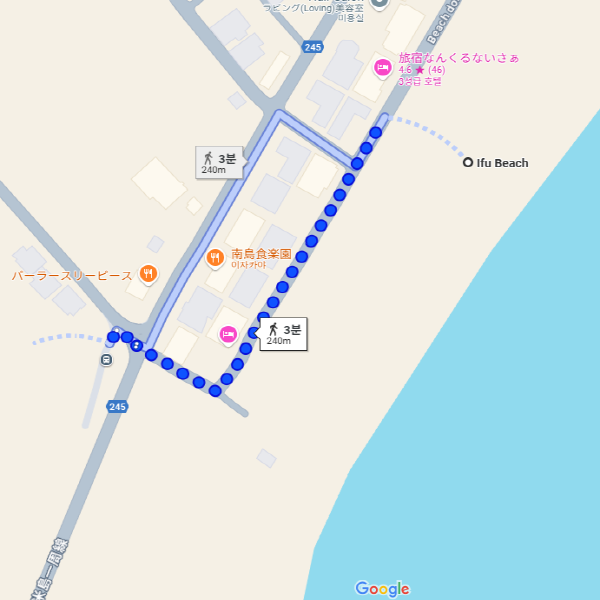600x600 pixels.
Task: Open the pink hotel pin below 南島食楽園
Action: (x=228, y=333)
